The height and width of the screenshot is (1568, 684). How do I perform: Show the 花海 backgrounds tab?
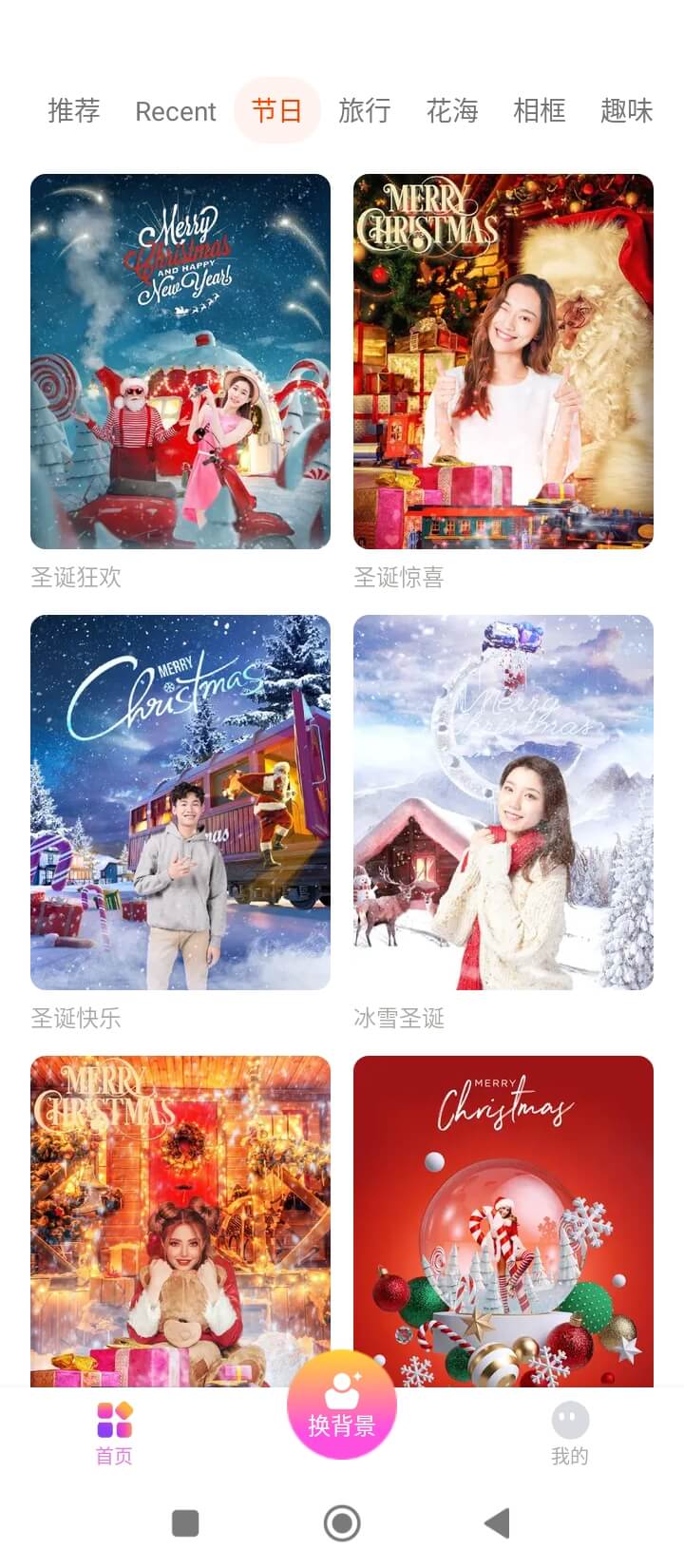coord(452,111)
